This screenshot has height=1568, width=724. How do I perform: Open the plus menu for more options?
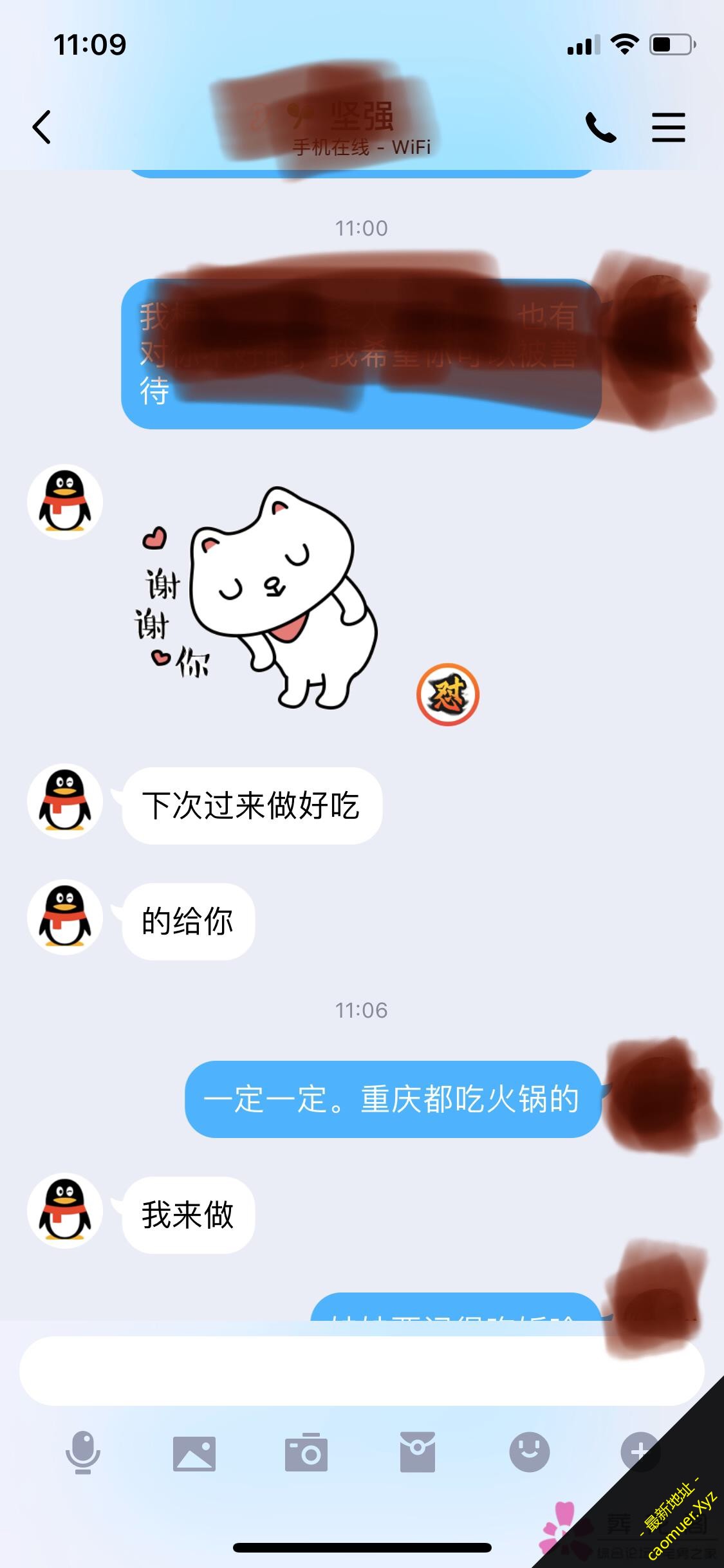pos(640,1453)
